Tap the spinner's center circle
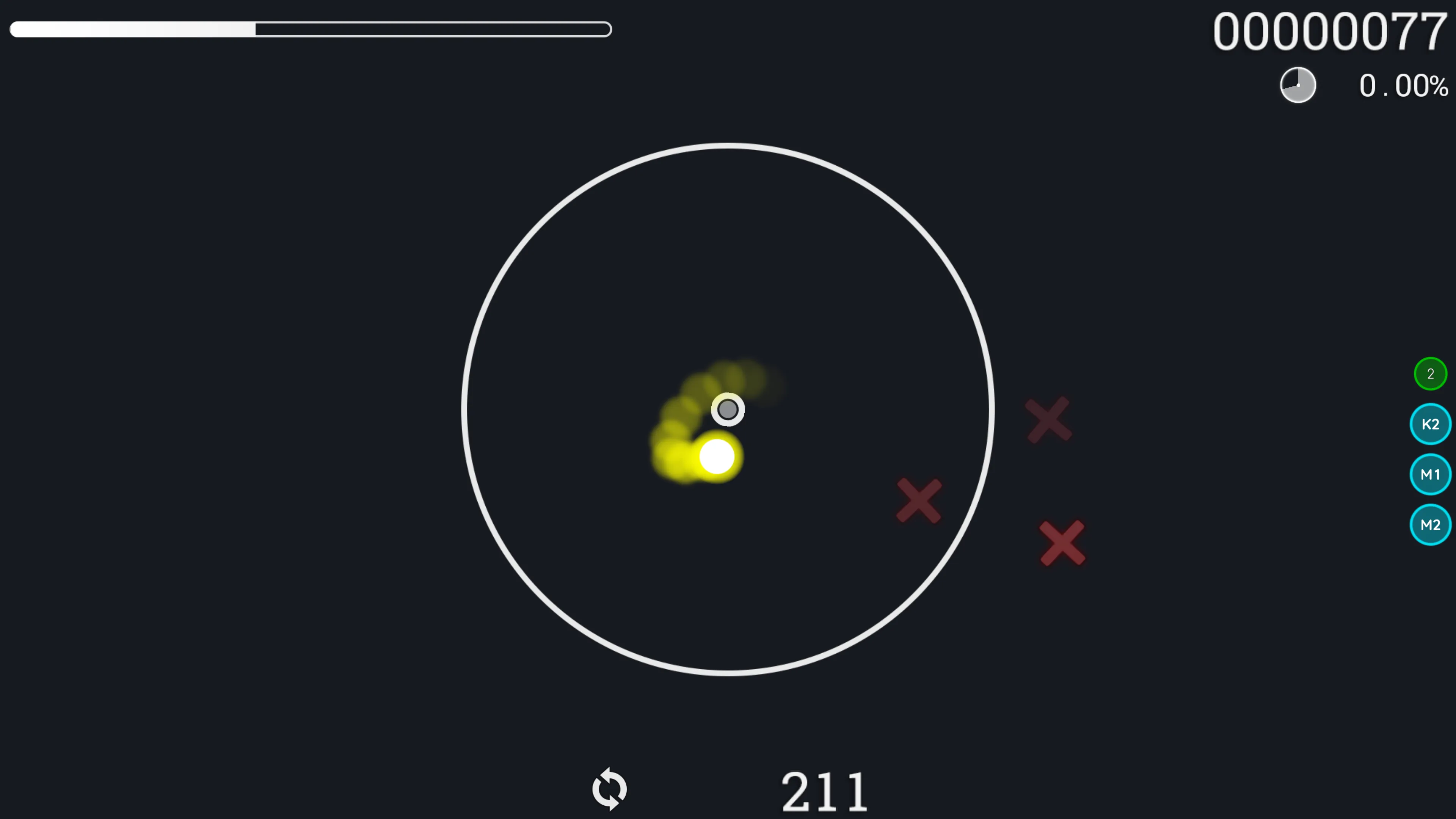This screenshot has height=819, width=1456. [x=728, y=409]
